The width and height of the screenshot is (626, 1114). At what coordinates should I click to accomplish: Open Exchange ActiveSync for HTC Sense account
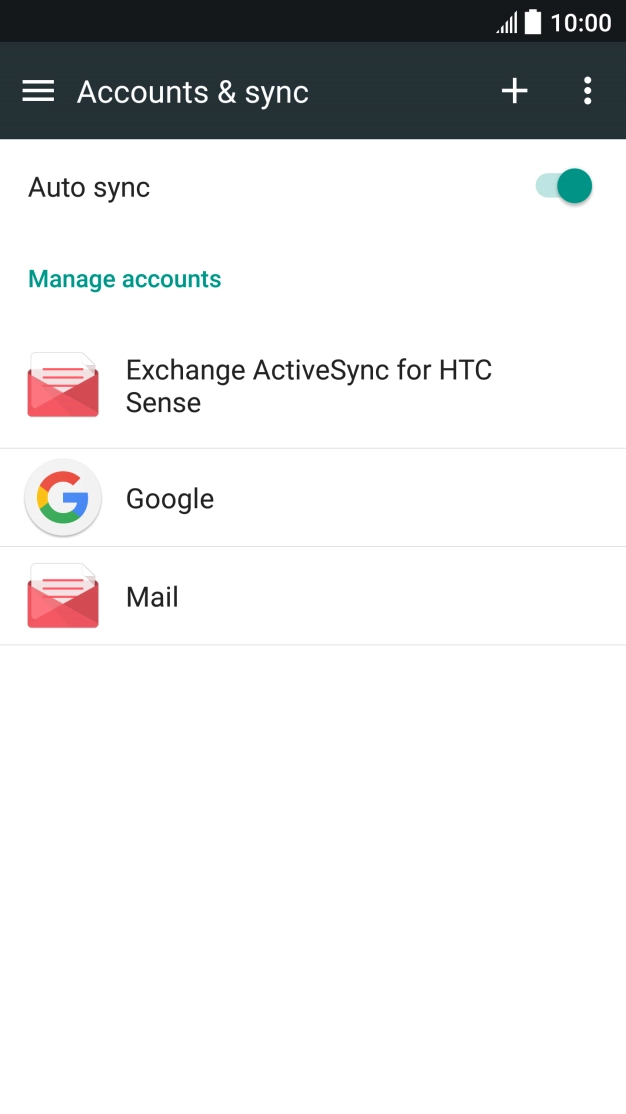pyautogui.click(x=309, y=386)
